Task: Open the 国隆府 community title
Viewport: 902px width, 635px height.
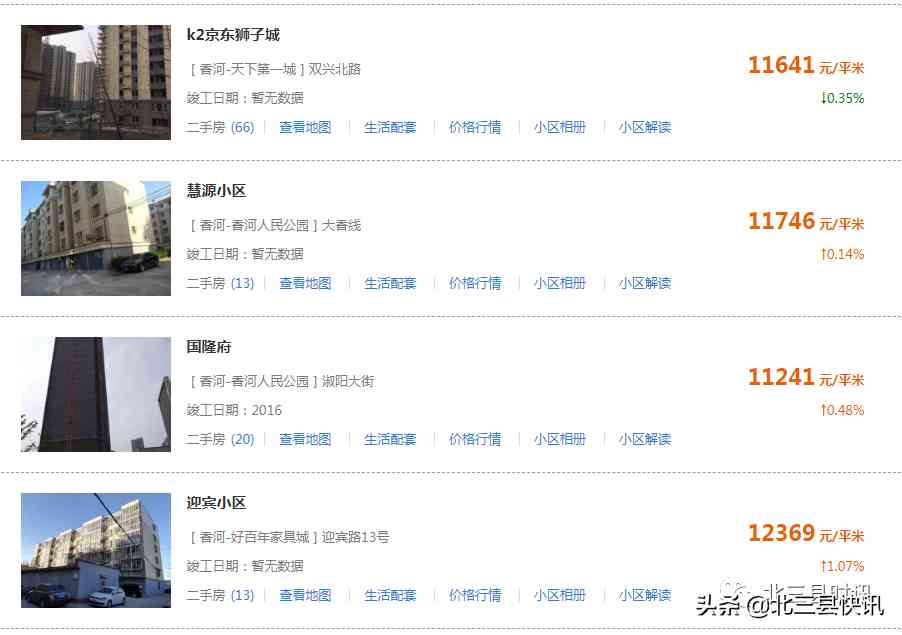Action: pyautogui.click(x=209, y=347)
